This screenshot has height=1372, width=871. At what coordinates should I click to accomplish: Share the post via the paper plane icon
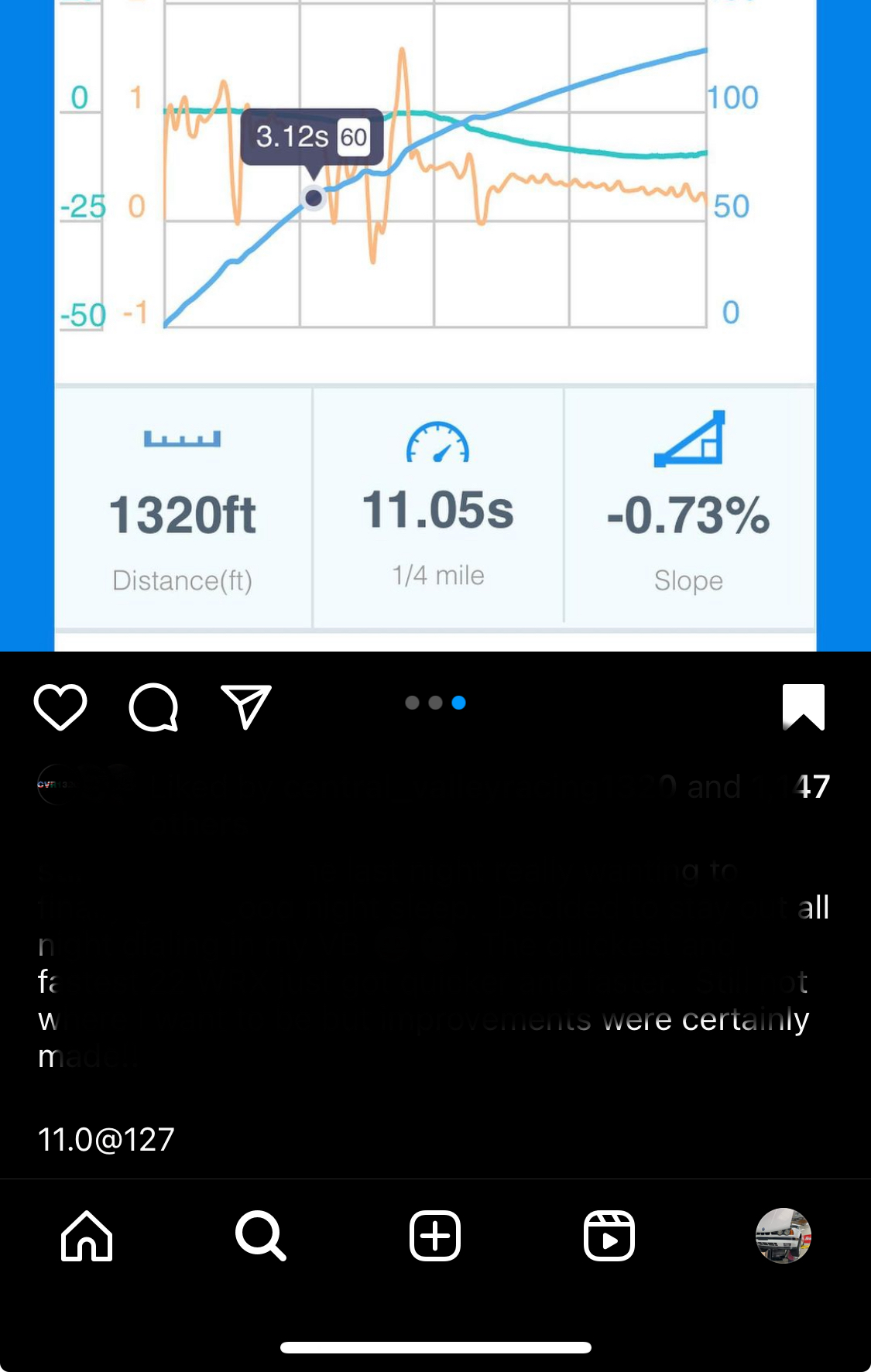(x=246, y=707)
